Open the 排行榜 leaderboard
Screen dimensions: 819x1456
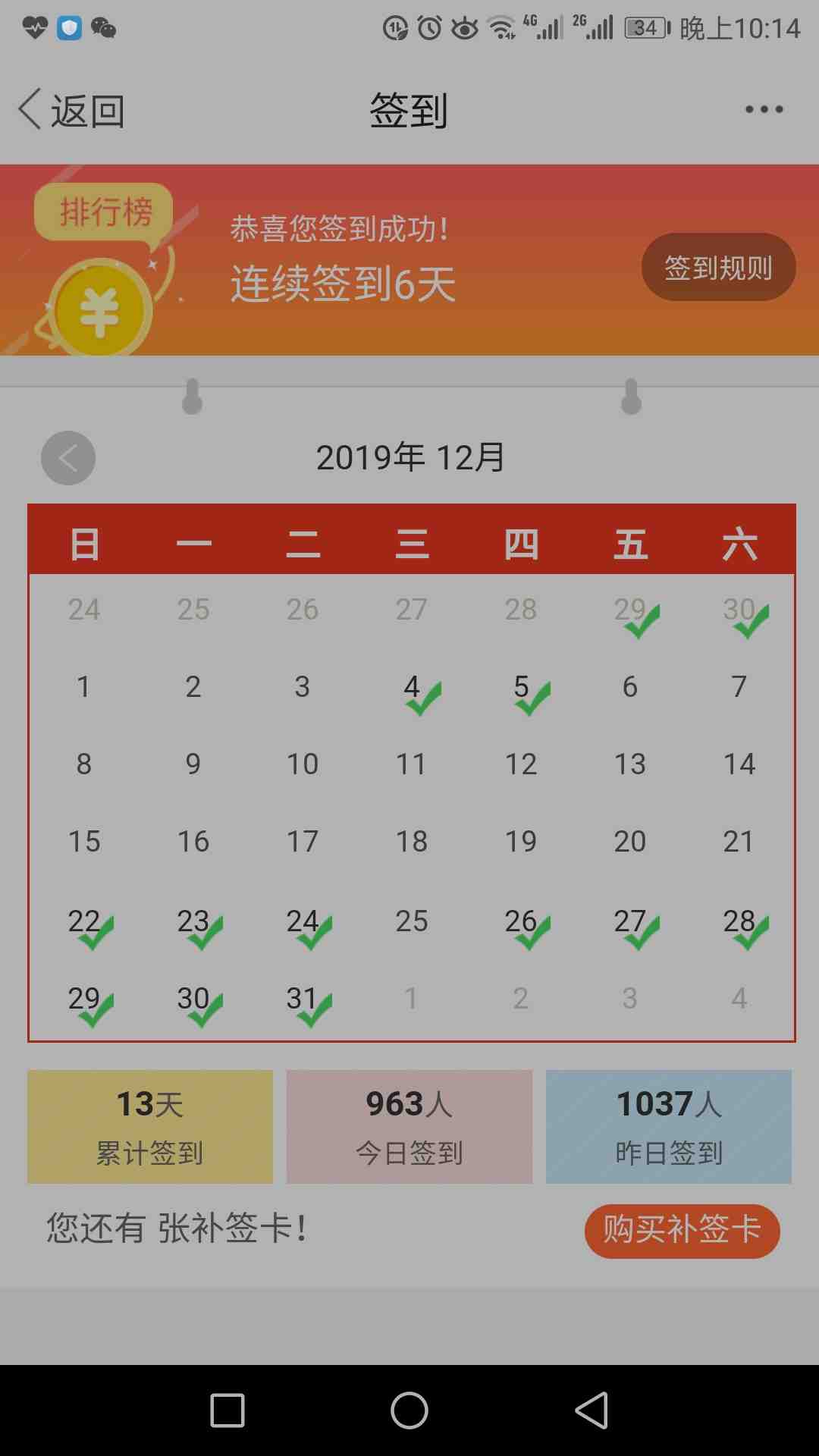click(105, 212)
